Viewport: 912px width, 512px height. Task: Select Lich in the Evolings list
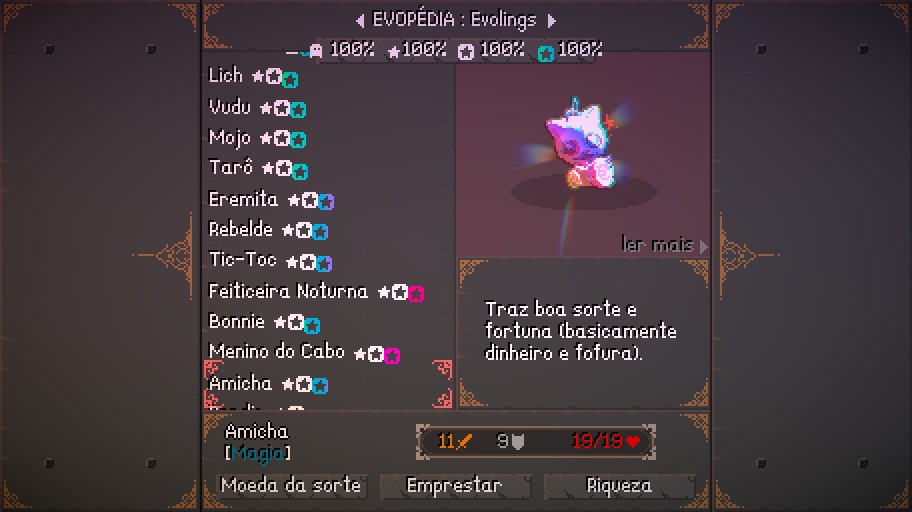[x=227, y=76]
